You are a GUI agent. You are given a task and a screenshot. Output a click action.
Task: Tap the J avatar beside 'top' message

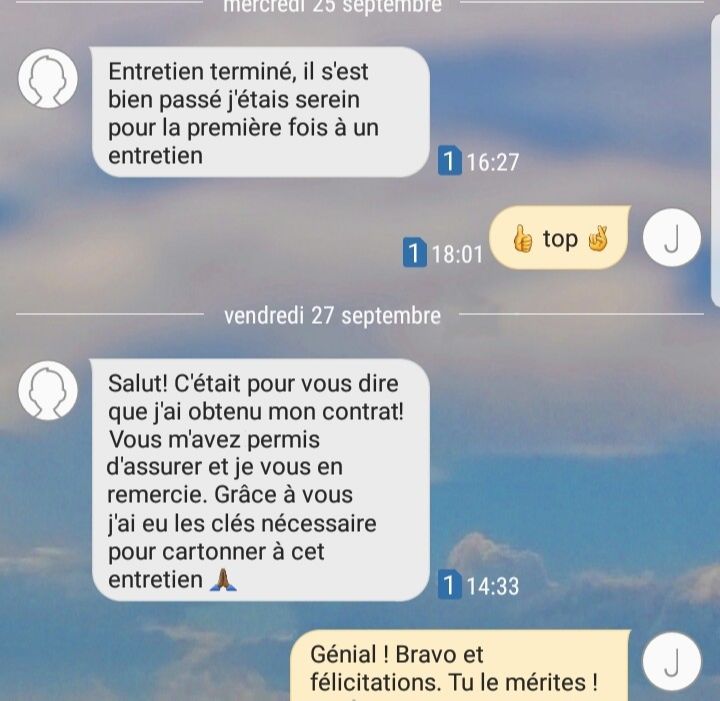click(x=671, y=238)
